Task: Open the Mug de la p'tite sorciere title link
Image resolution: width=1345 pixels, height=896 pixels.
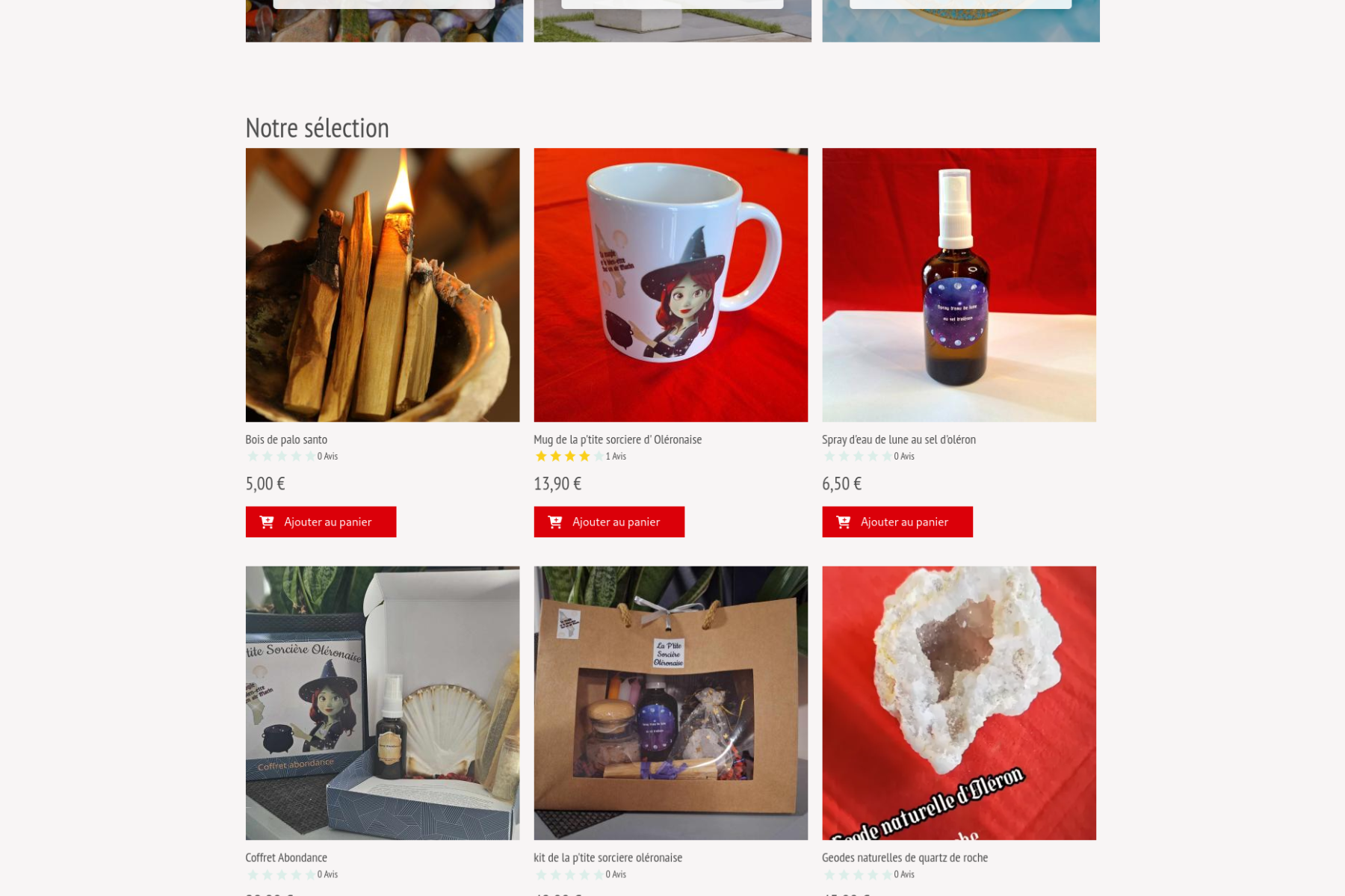Action: click(x=617, y=439)
